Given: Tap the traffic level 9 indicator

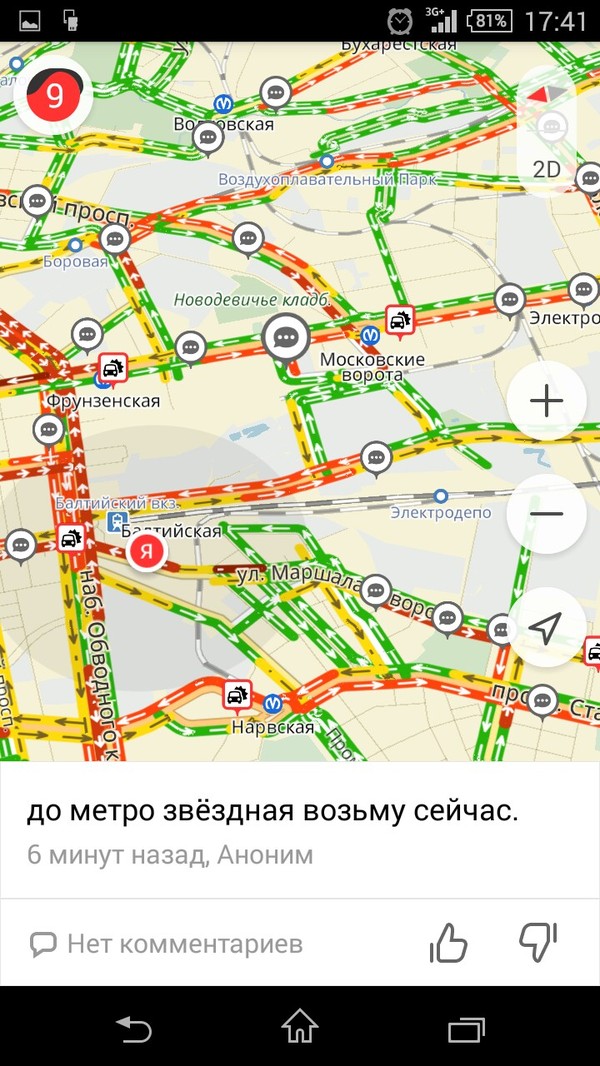Looking at the screenshot, I should (x=54, y=96).
